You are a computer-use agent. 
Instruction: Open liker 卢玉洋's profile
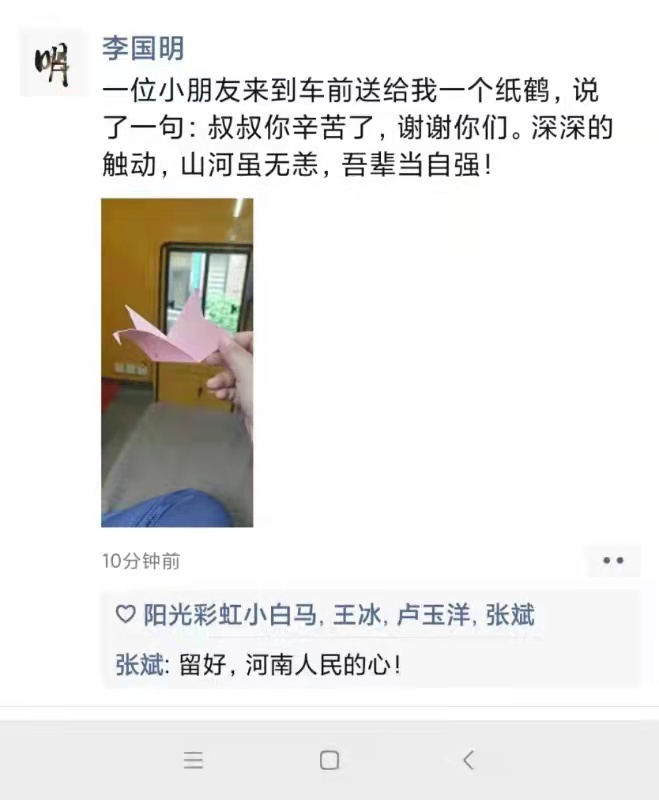pos(433,615)
